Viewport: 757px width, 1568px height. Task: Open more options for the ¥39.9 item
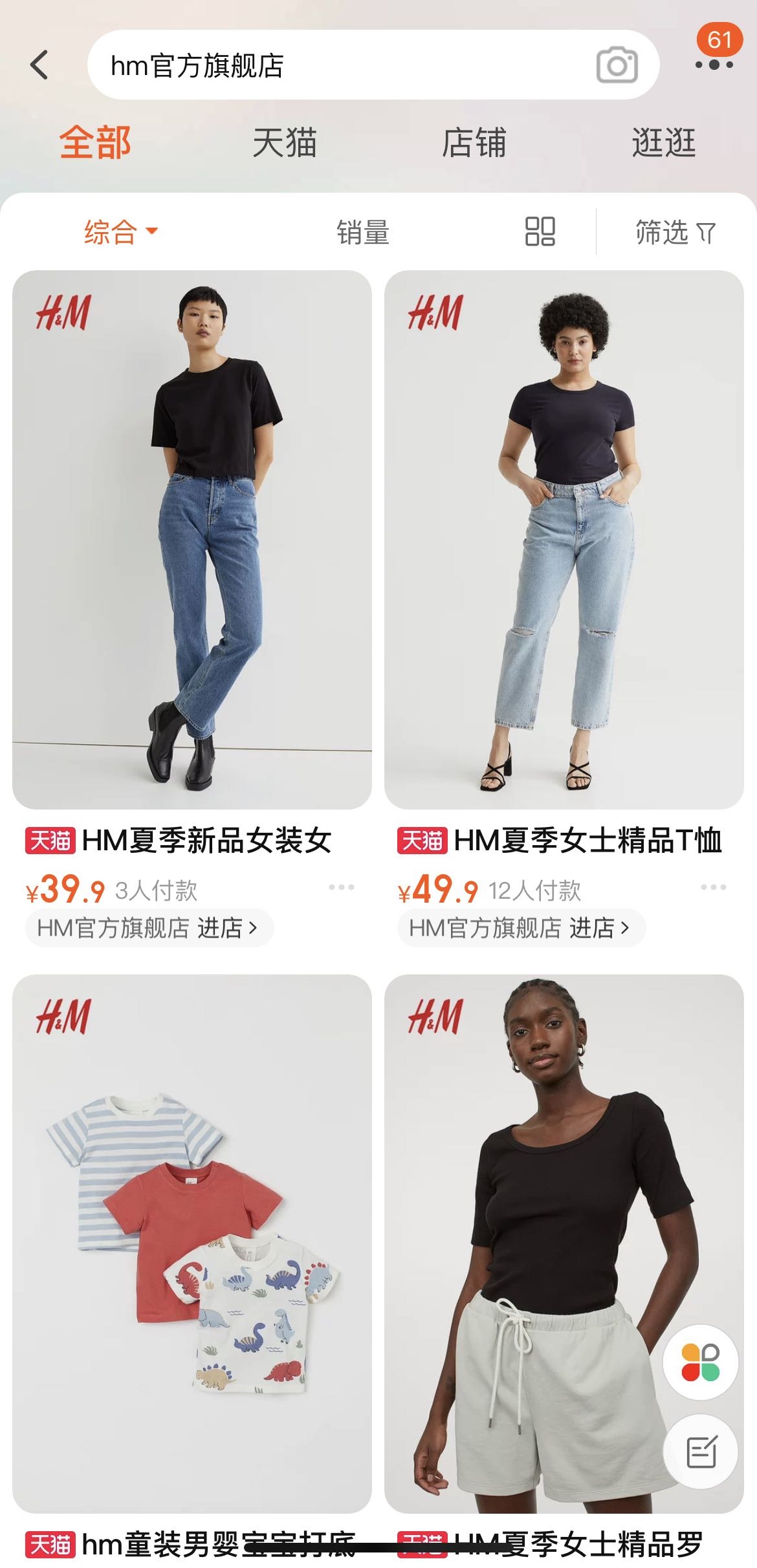(x=341, y=887)
